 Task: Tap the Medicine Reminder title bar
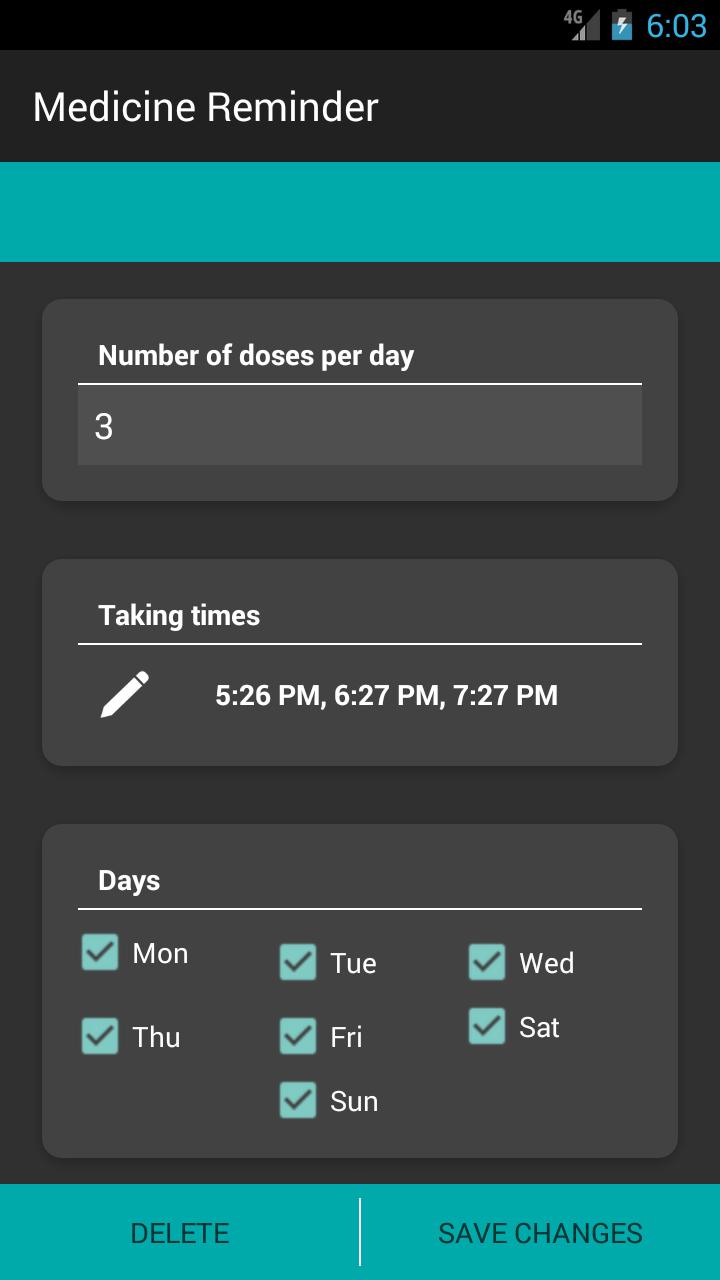coord(205,105)
